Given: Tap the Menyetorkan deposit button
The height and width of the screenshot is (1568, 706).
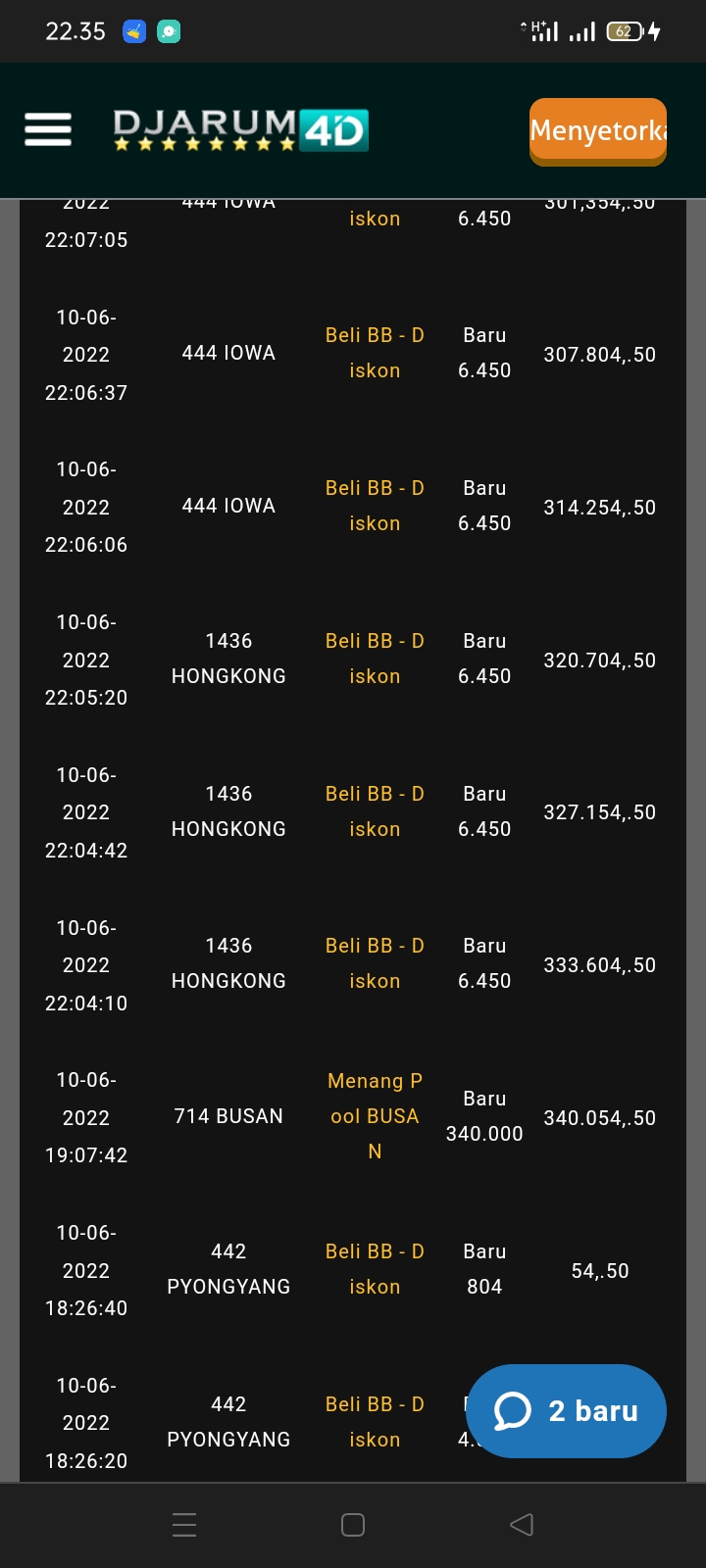Looking at the screenshot, I should 597,131.
